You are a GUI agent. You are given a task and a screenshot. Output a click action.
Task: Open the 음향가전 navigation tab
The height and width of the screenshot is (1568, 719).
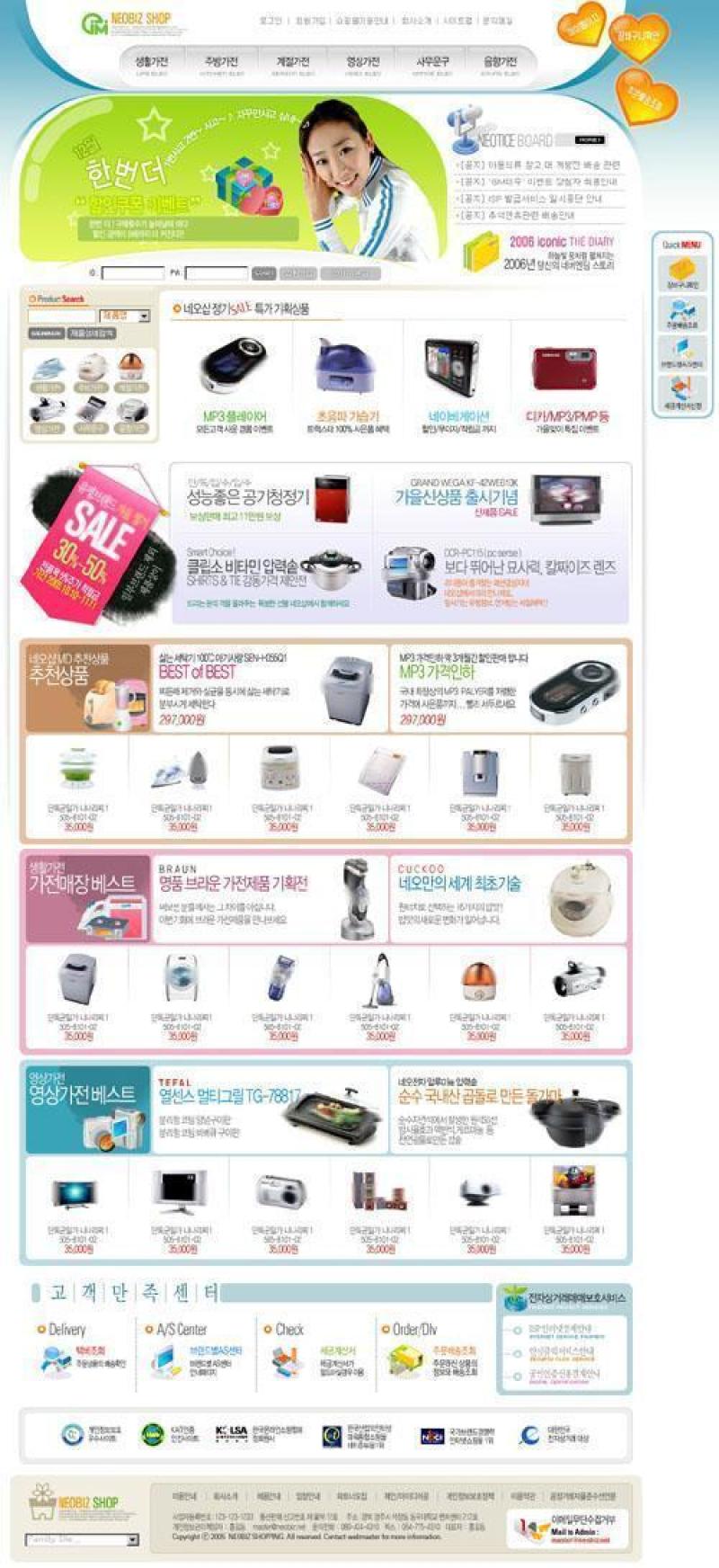coord(501,63)
